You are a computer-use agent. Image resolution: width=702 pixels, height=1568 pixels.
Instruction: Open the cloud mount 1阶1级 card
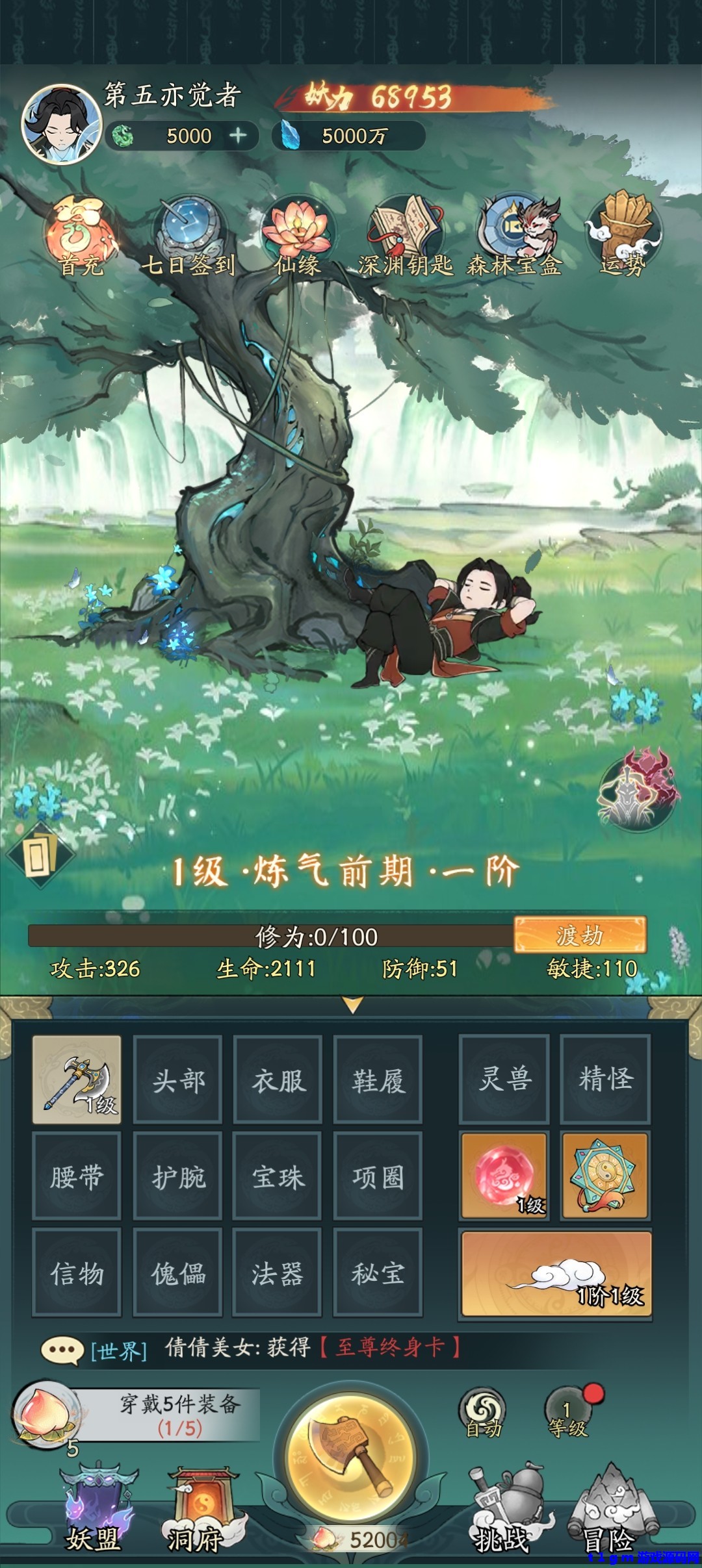click(x=556, y=1273)
